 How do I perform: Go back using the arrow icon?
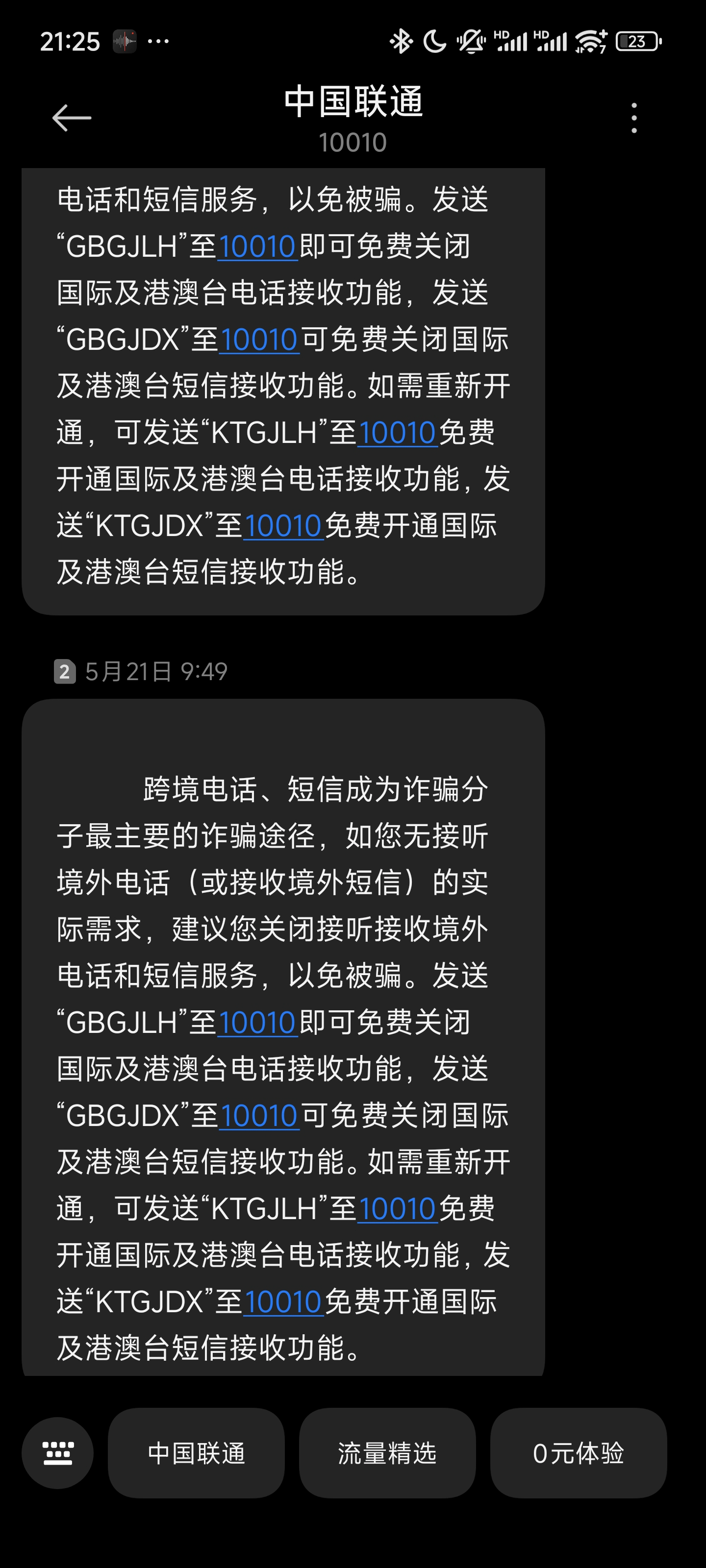pos(71,118)
